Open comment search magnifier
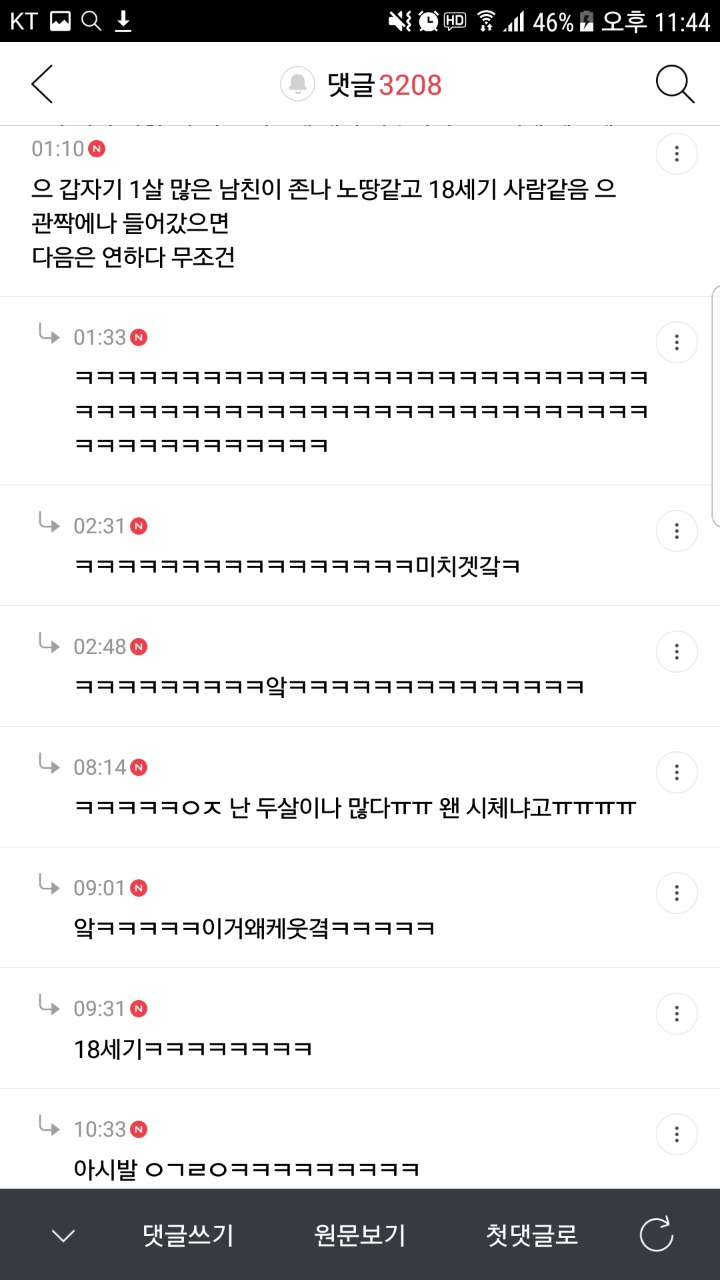The image size is (720, 1280). click(675, 85)
